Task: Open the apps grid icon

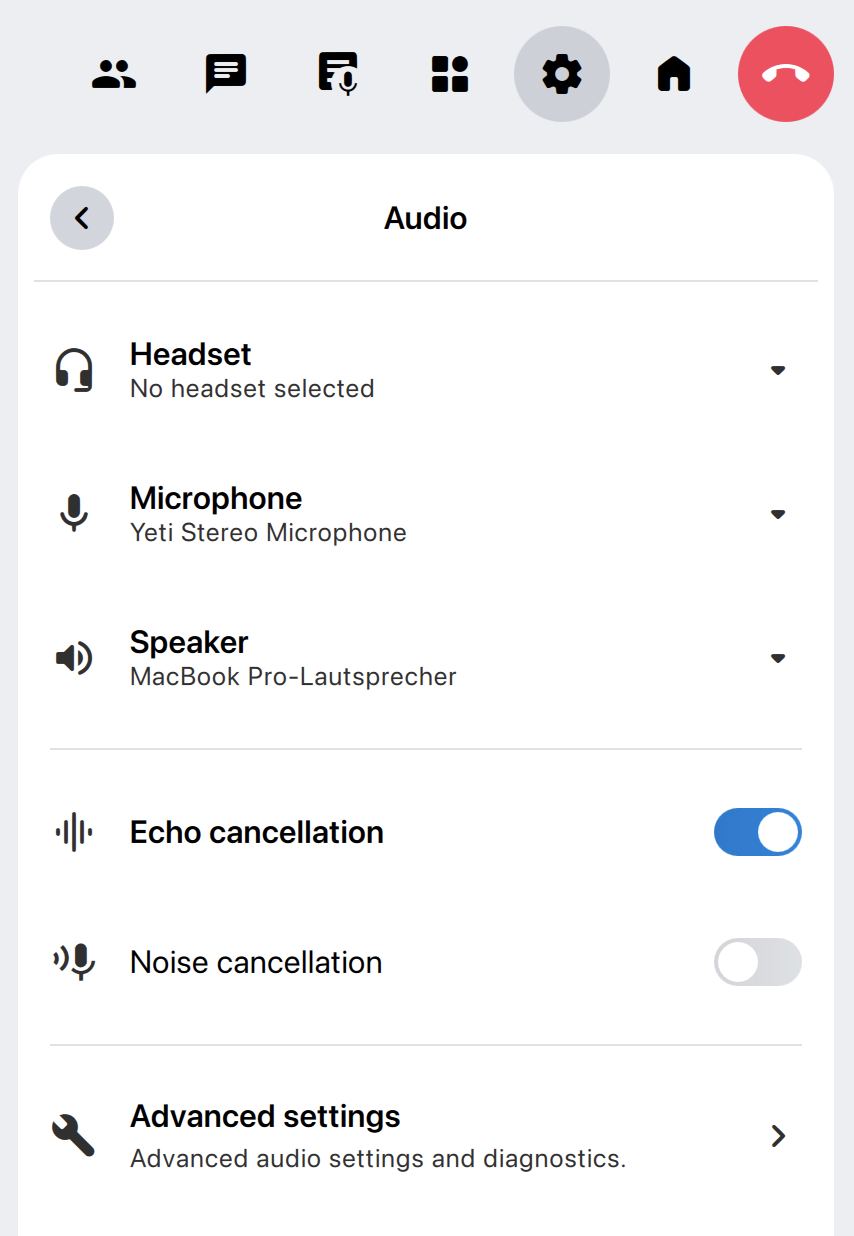Action: click(450, 74)
